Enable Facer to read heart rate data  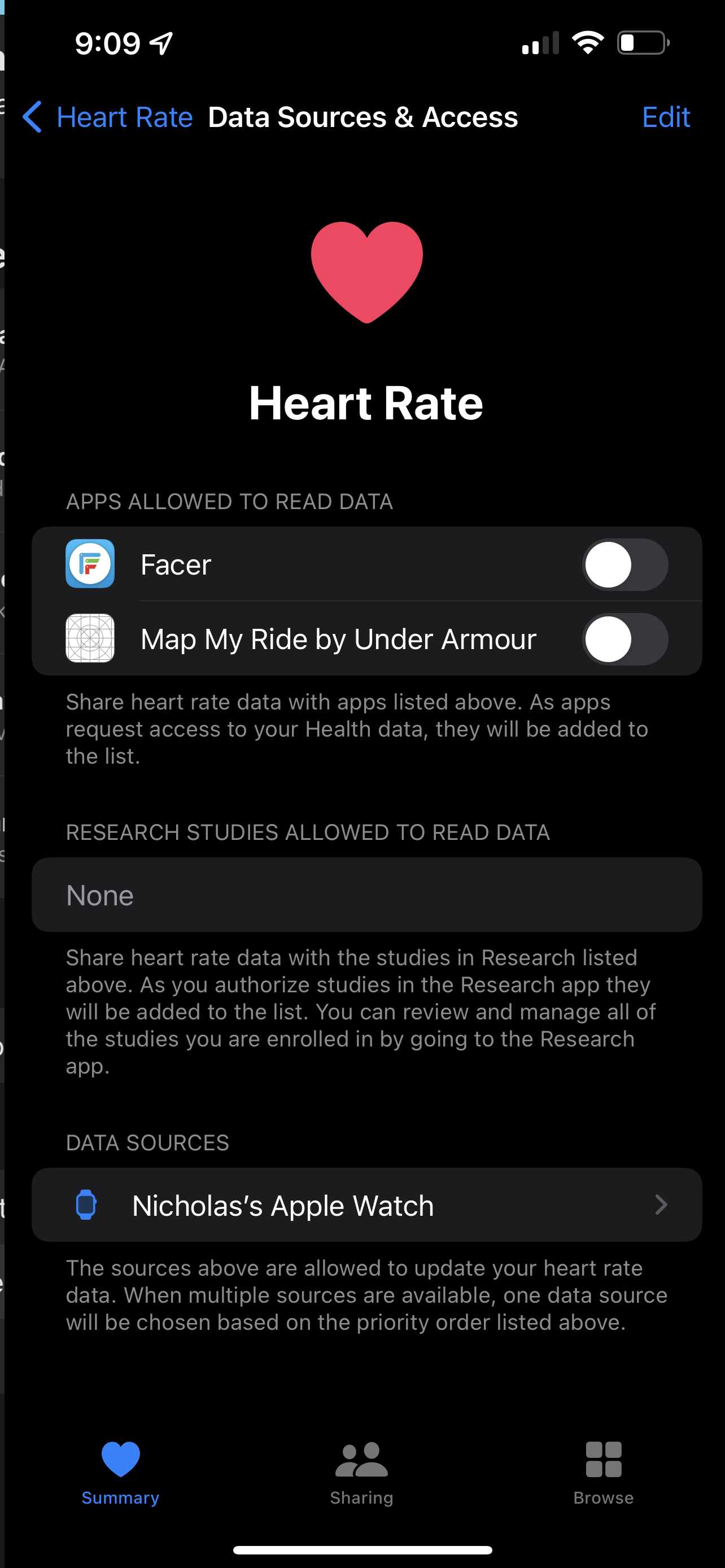tap(624, 565)
